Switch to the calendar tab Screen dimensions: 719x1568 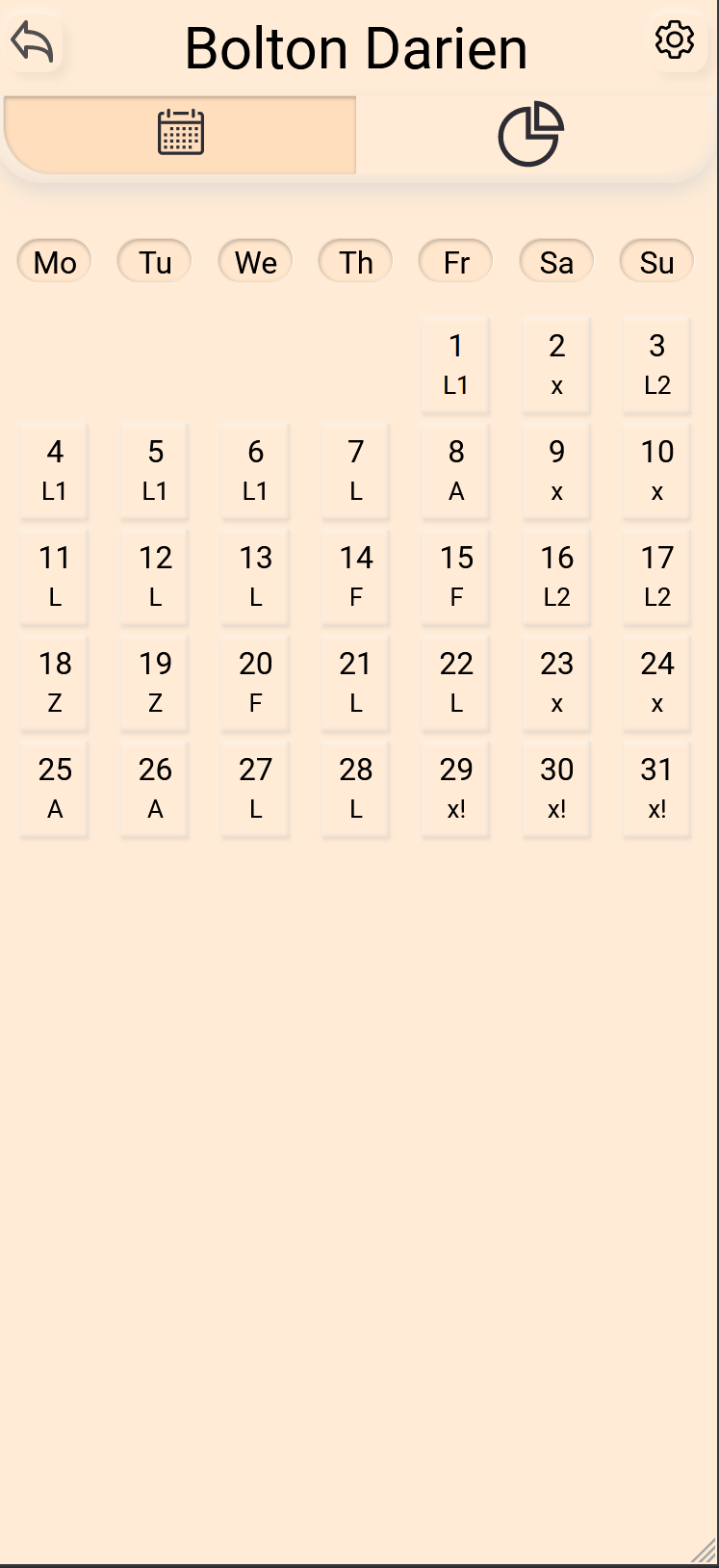click(x=180, y=134)
